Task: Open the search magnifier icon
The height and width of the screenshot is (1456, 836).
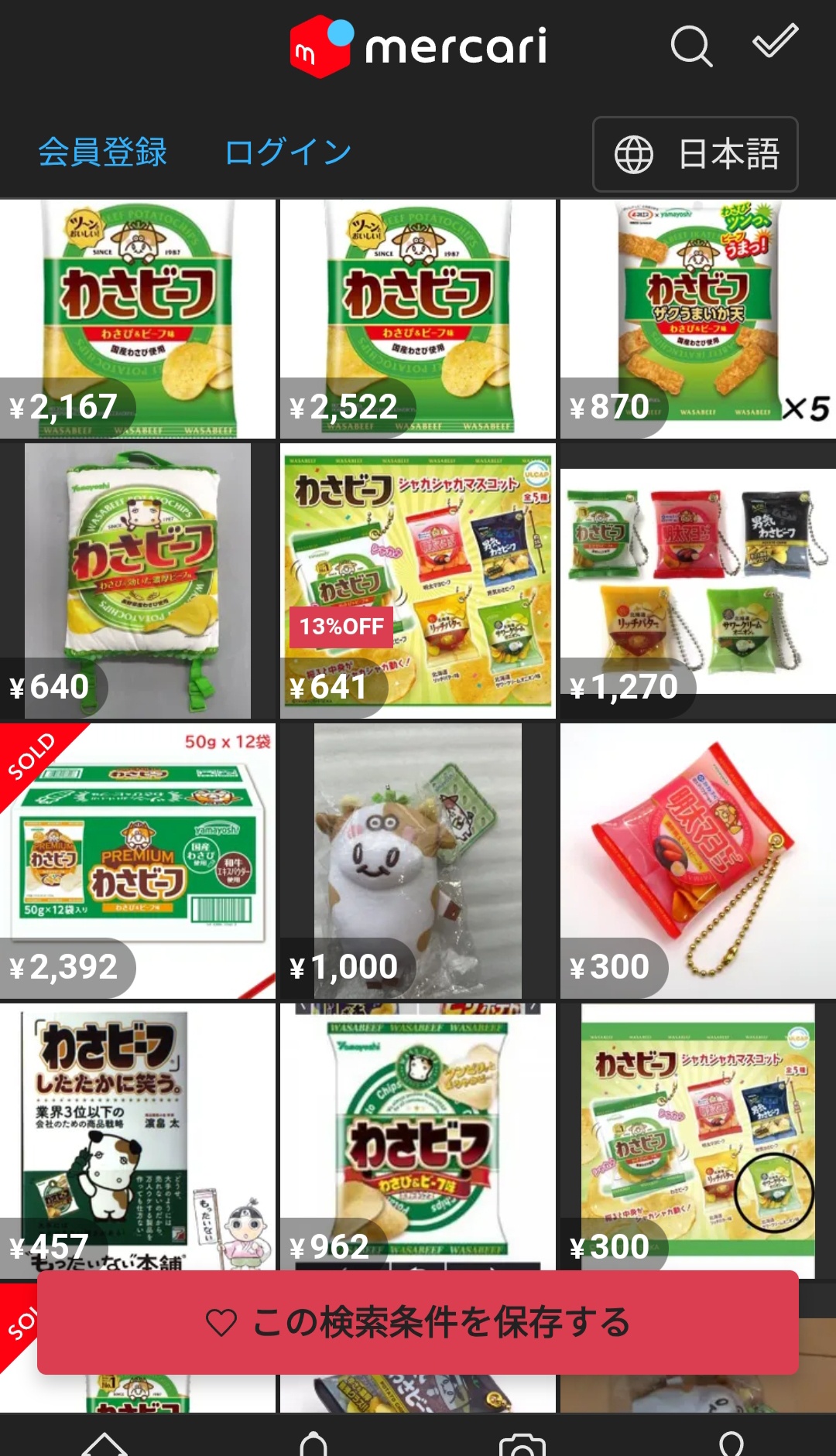Action: coord(690,46)
